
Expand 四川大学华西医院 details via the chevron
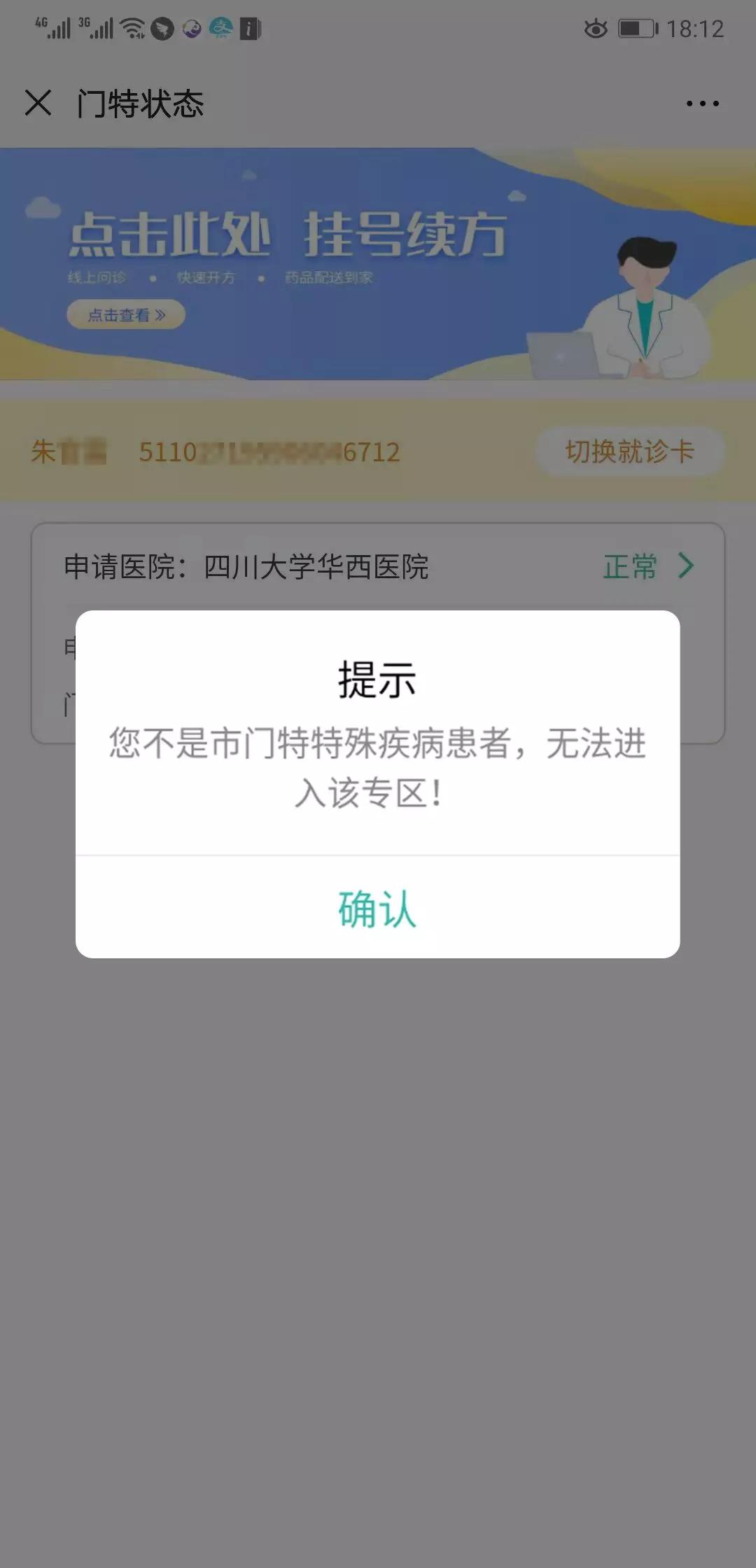pyautogui.click(x=687, y=567)
